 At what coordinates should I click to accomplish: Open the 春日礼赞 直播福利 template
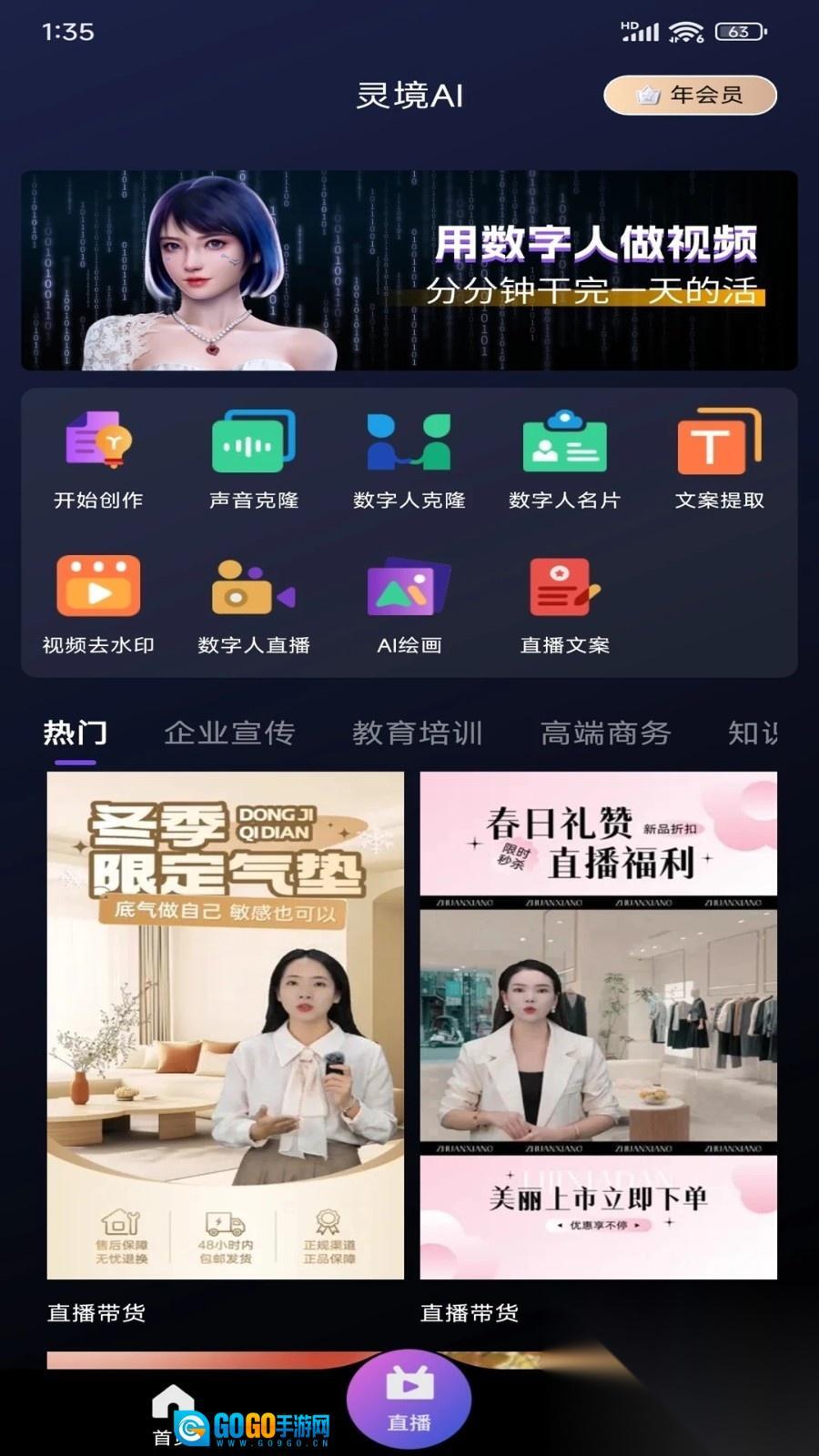(598, 1026)
